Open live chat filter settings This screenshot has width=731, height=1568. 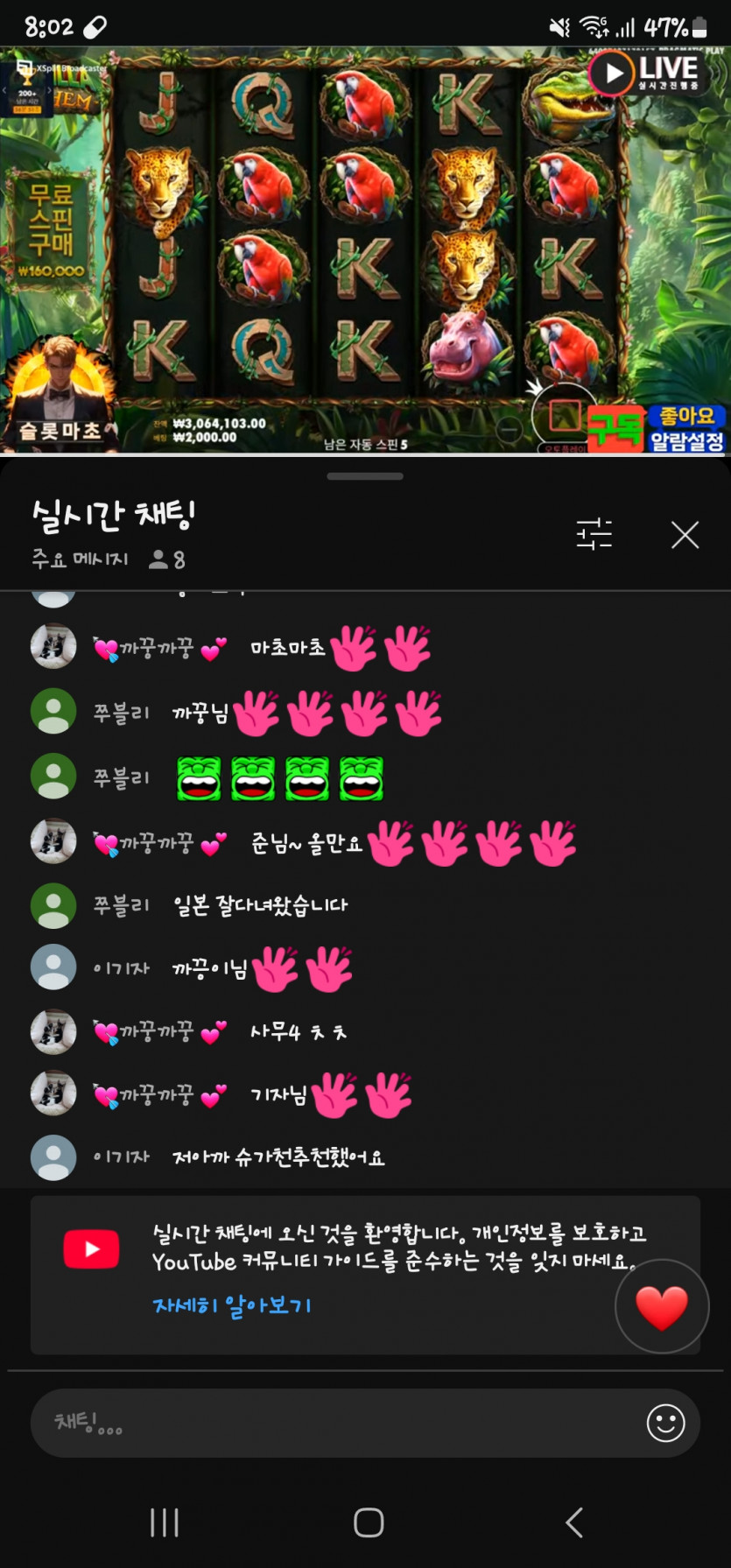pyautogui.click(x=594, y=533)
